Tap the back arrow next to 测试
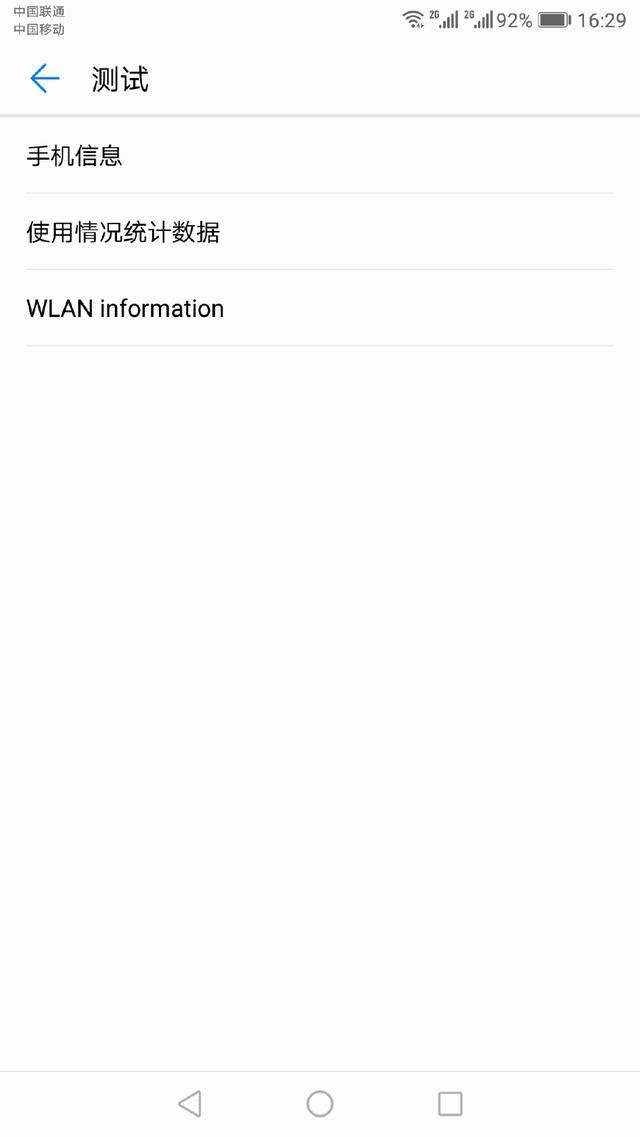 45,79
